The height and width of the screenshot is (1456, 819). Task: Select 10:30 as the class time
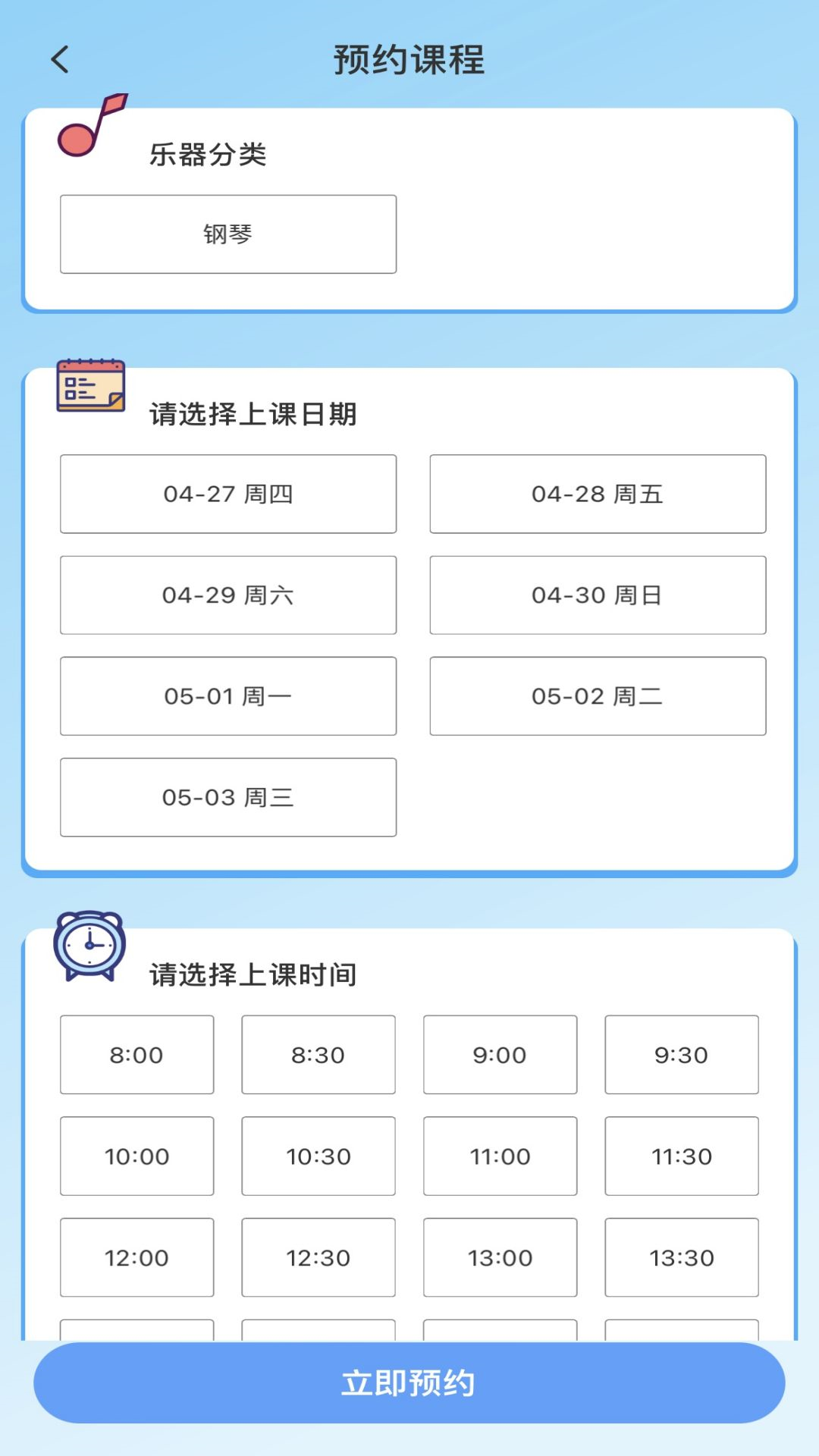tap(318, 1156)
